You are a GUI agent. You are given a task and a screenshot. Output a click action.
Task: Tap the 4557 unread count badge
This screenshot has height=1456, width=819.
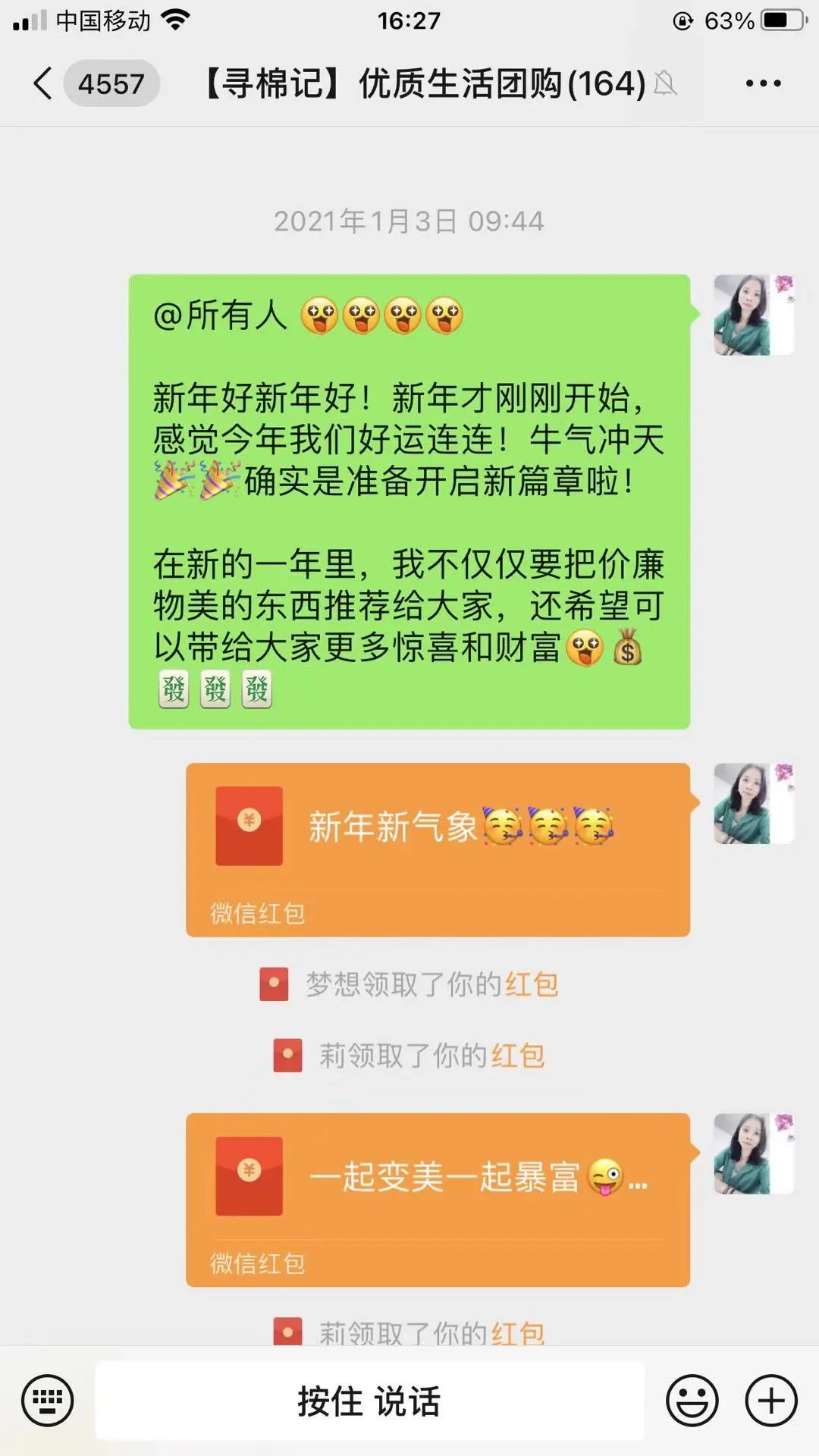point(112,85)
